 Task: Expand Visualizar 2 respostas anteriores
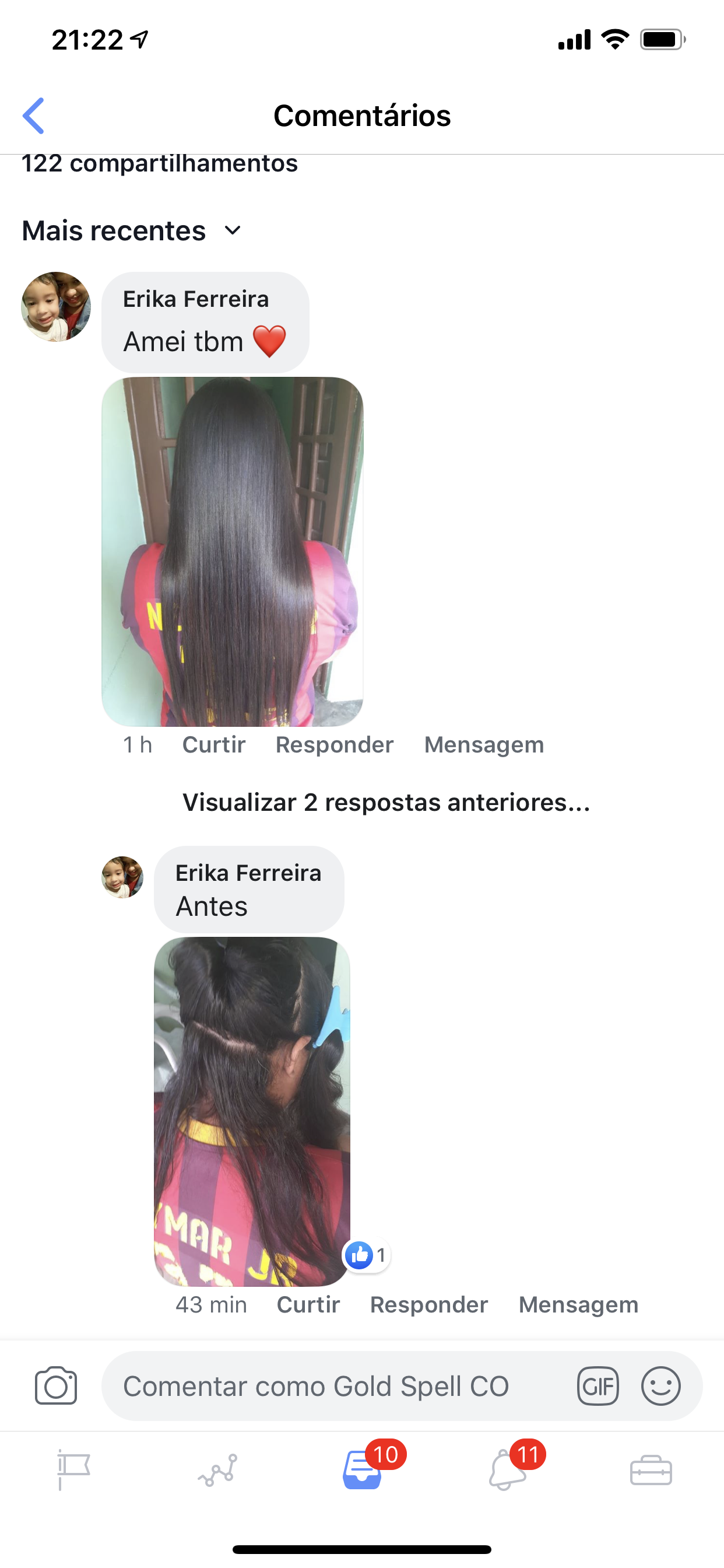tap(386, 802)
